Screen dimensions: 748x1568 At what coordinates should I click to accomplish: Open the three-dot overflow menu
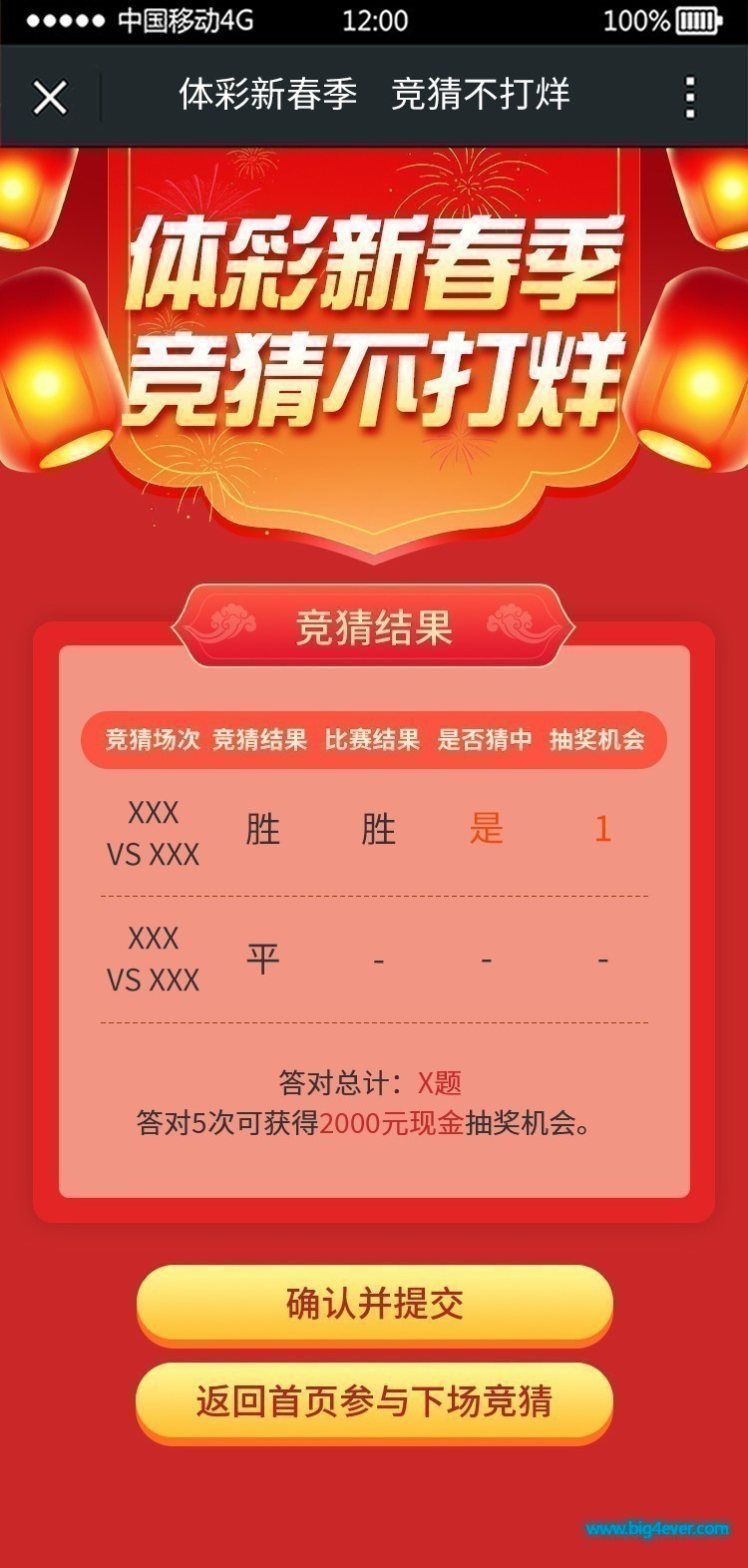click(x=690, y=97)
